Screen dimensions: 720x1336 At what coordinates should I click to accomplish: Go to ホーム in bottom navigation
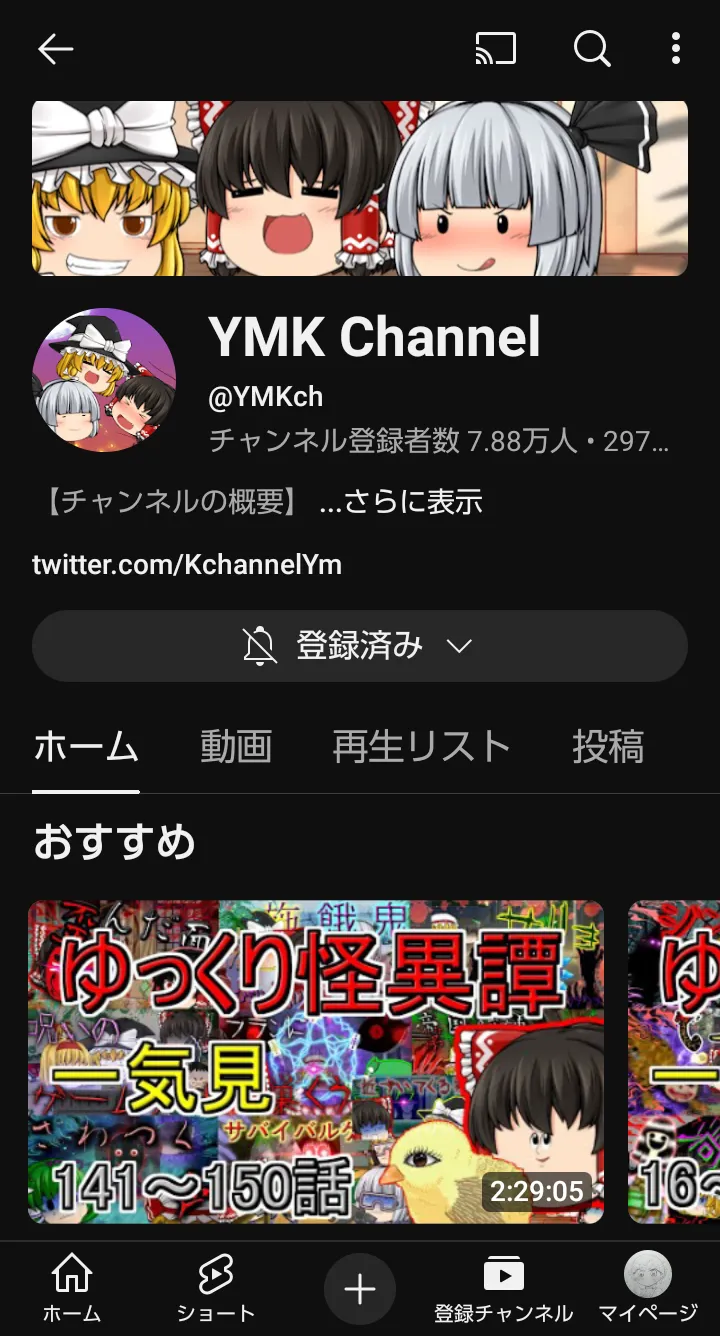pos(71,1289)
